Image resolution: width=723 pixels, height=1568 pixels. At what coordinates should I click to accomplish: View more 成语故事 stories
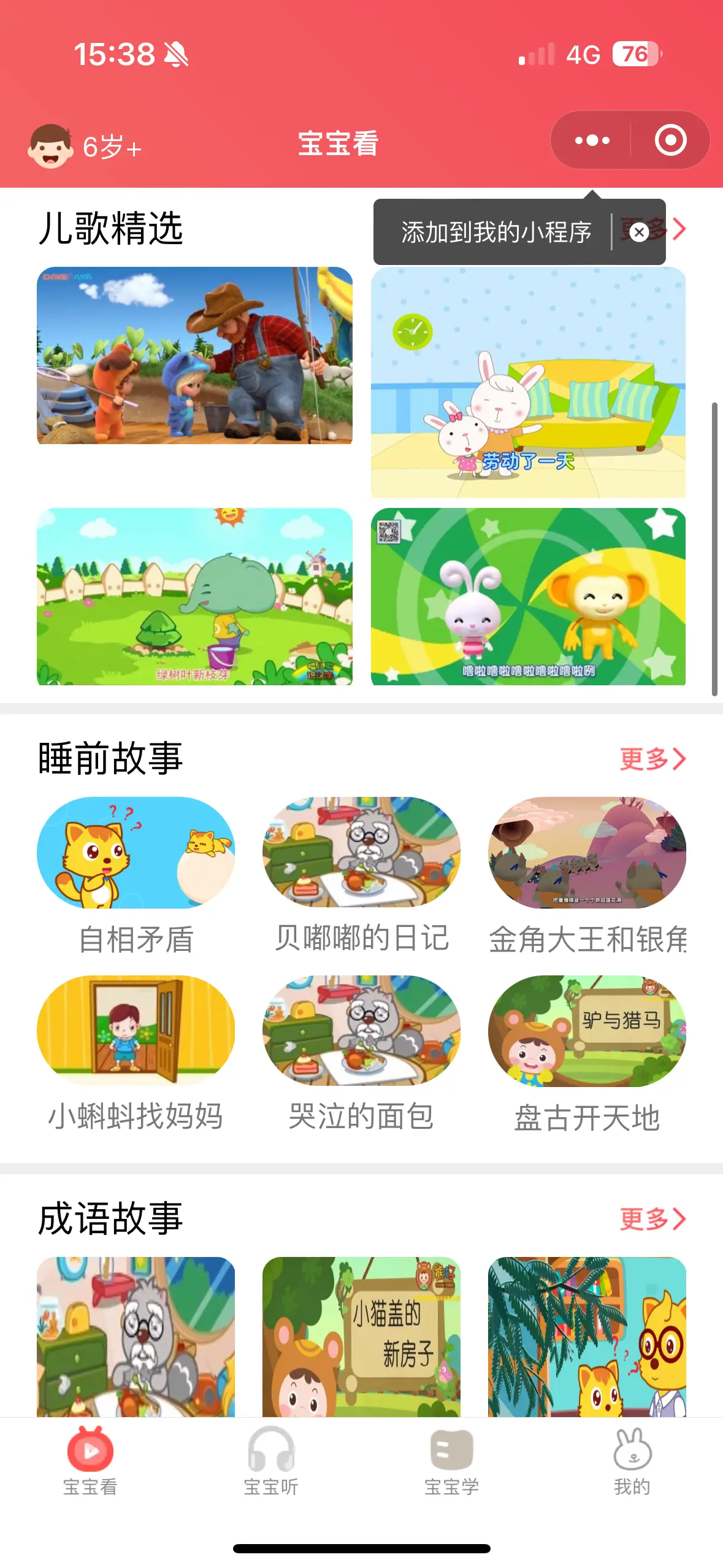652,1219
